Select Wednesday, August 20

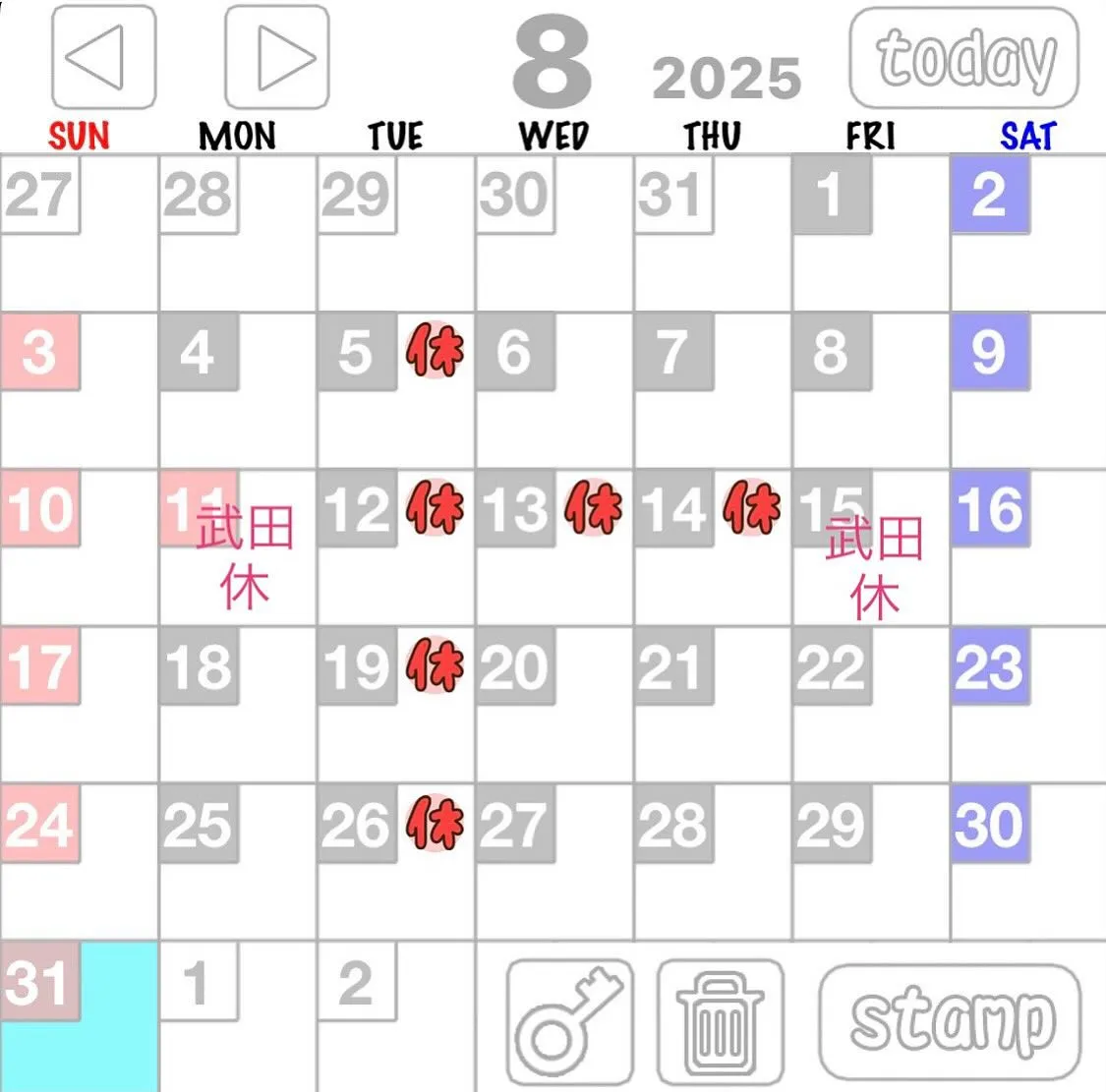(553, 705)
